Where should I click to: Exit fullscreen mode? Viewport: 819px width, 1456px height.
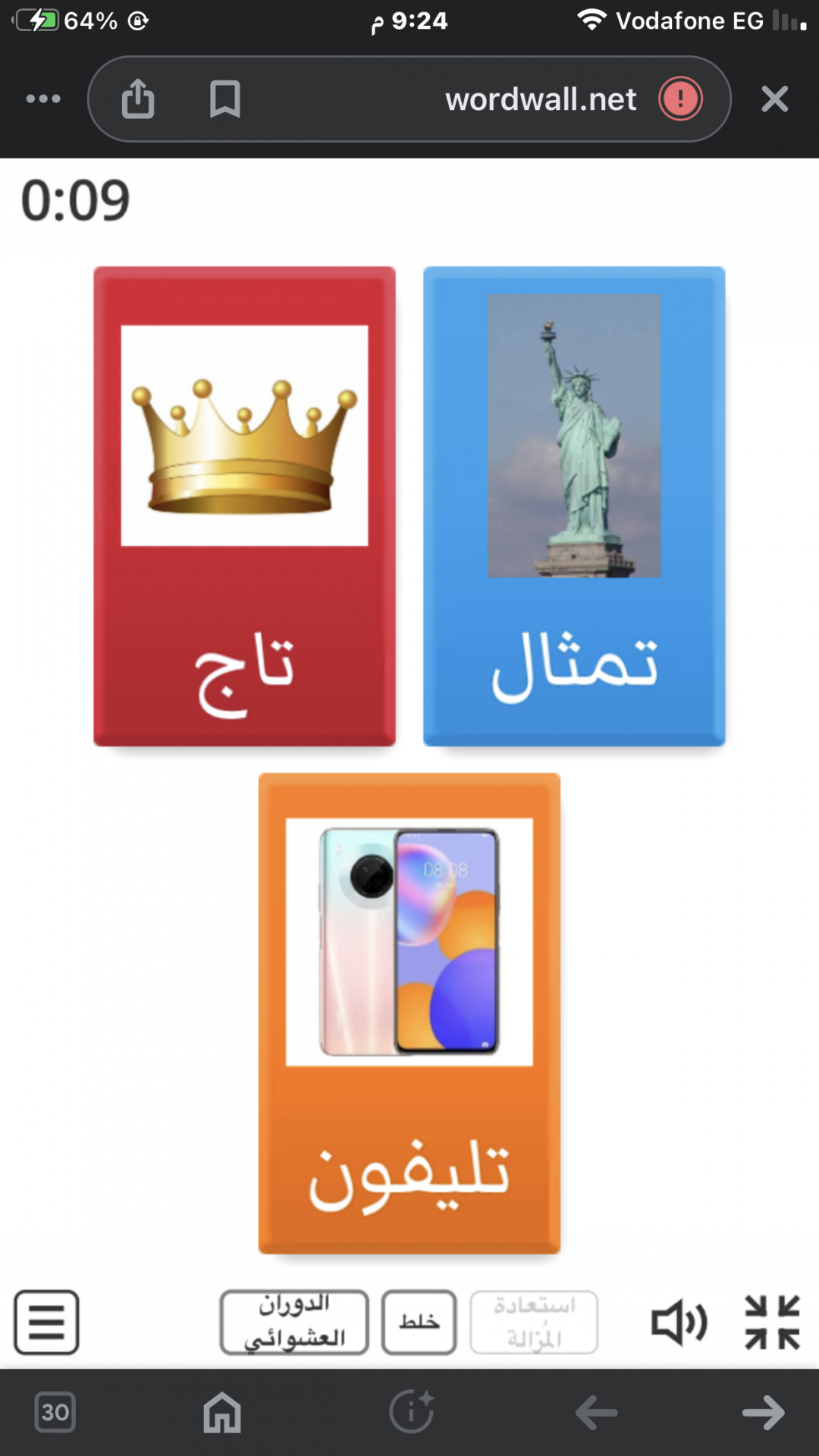(772, 1323)
